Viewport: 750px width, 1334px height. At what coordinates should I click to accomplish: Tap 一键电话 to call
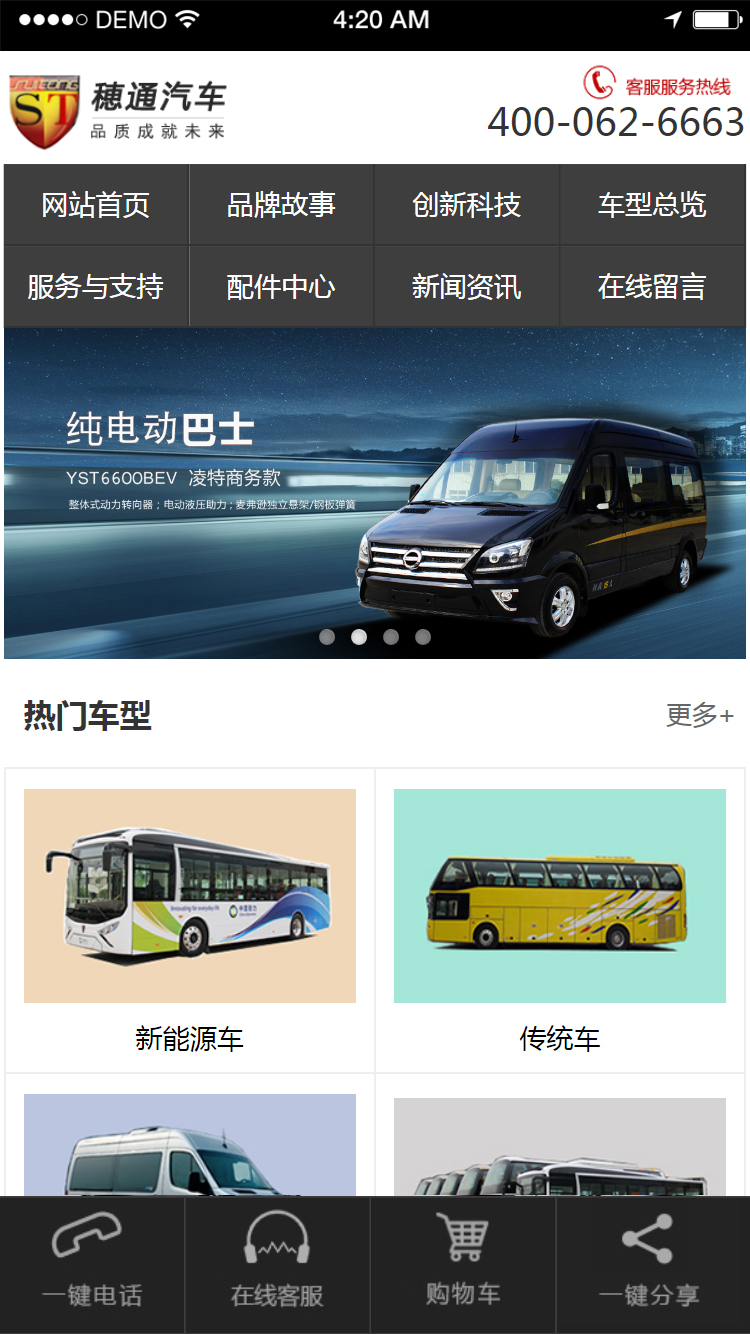pos(92,1264)
